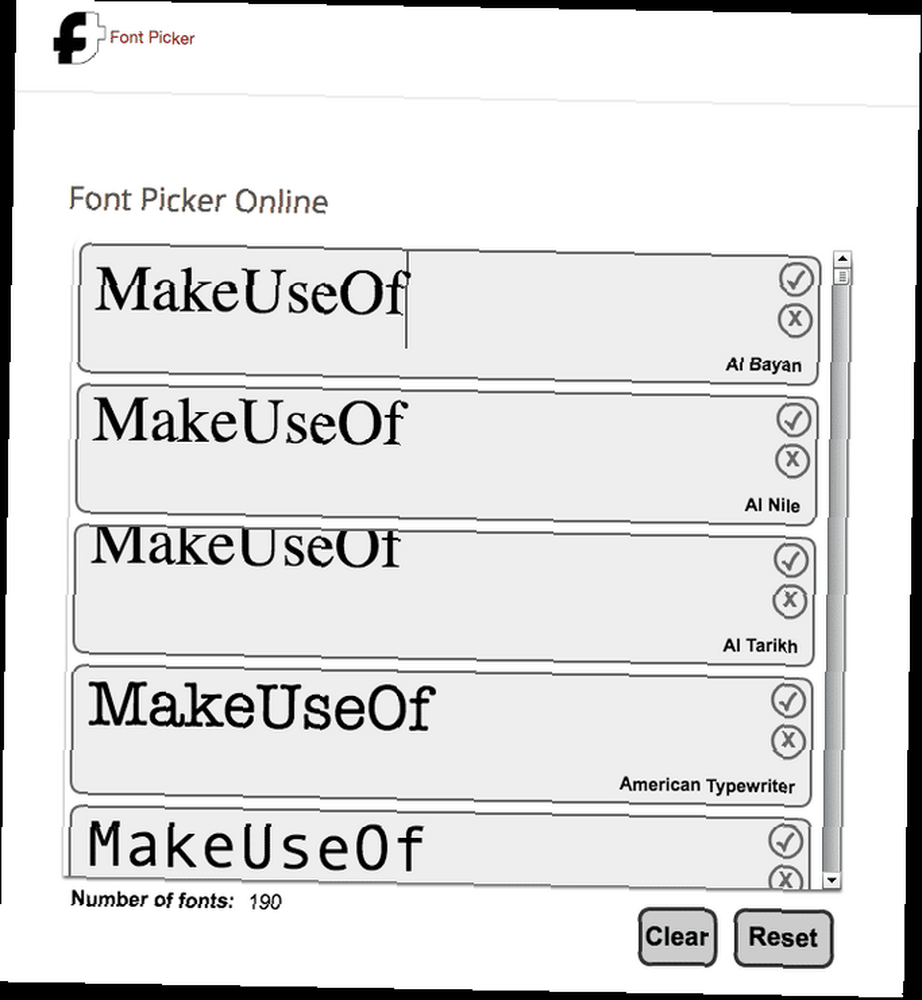Remove the Al Nile font
Image resolution: width=922 pixels, height=1000 pixels.
(x=792, y=459)
